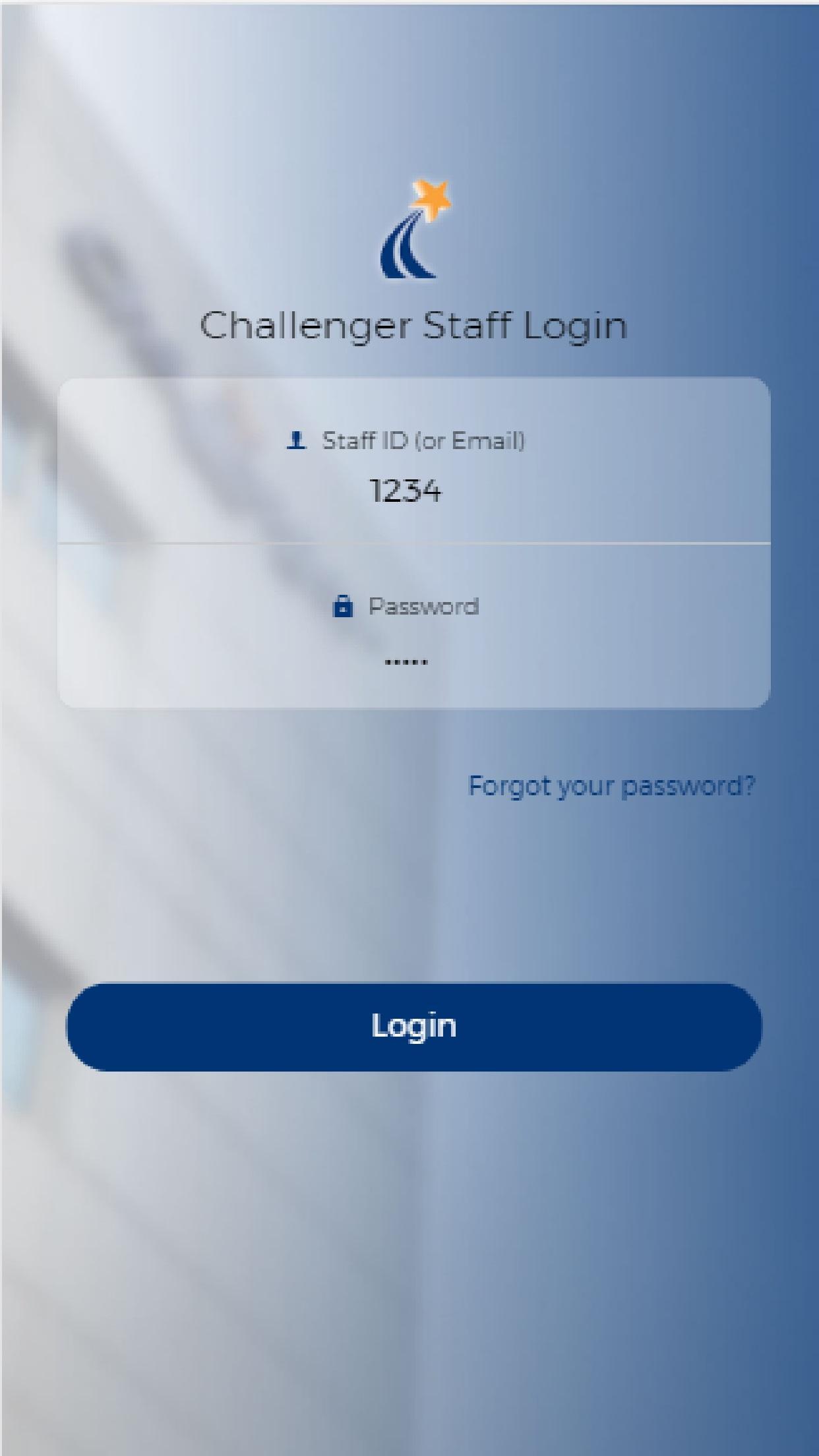
Task: Open the Forgot your password link
Action: tap(611, 786)
